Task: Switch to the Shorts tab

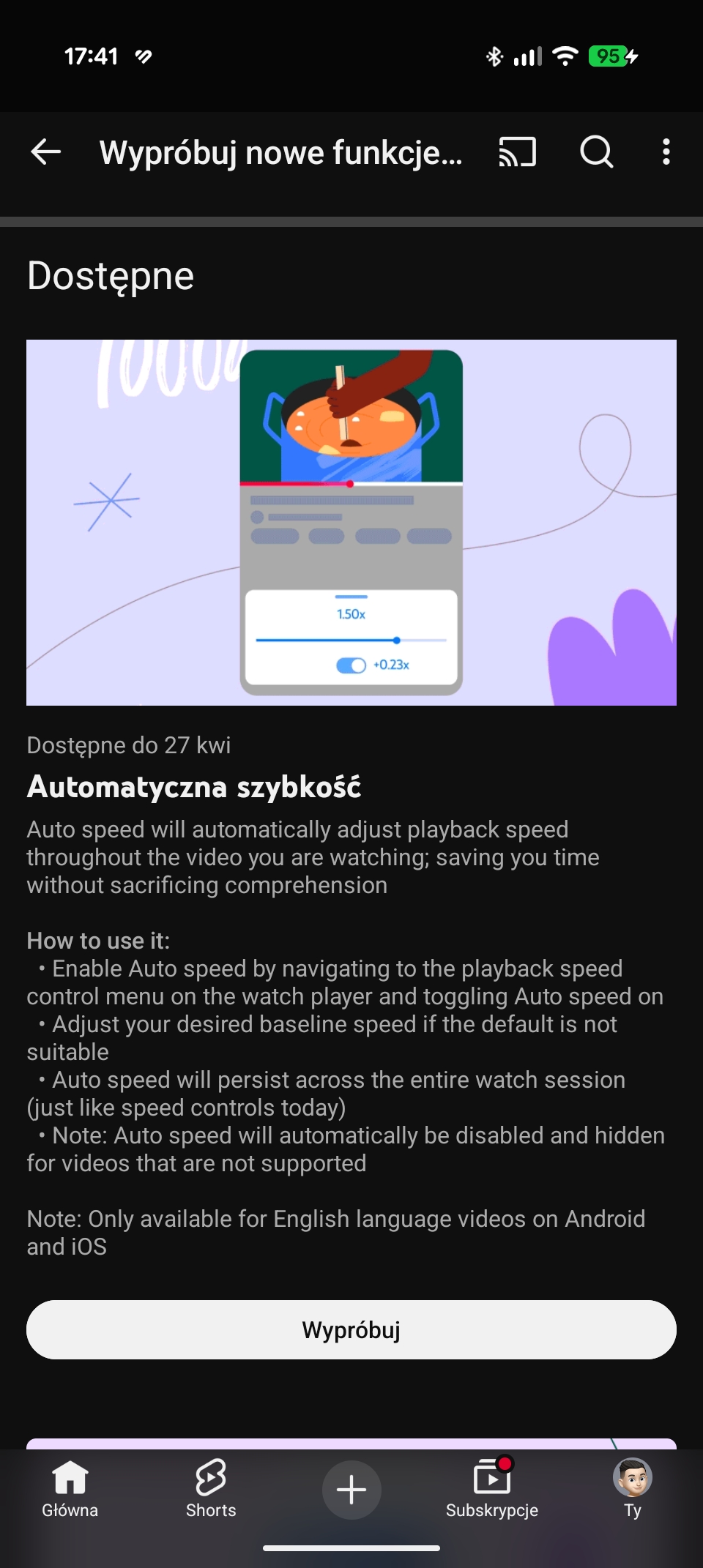Action: [x=211, y=1488]
